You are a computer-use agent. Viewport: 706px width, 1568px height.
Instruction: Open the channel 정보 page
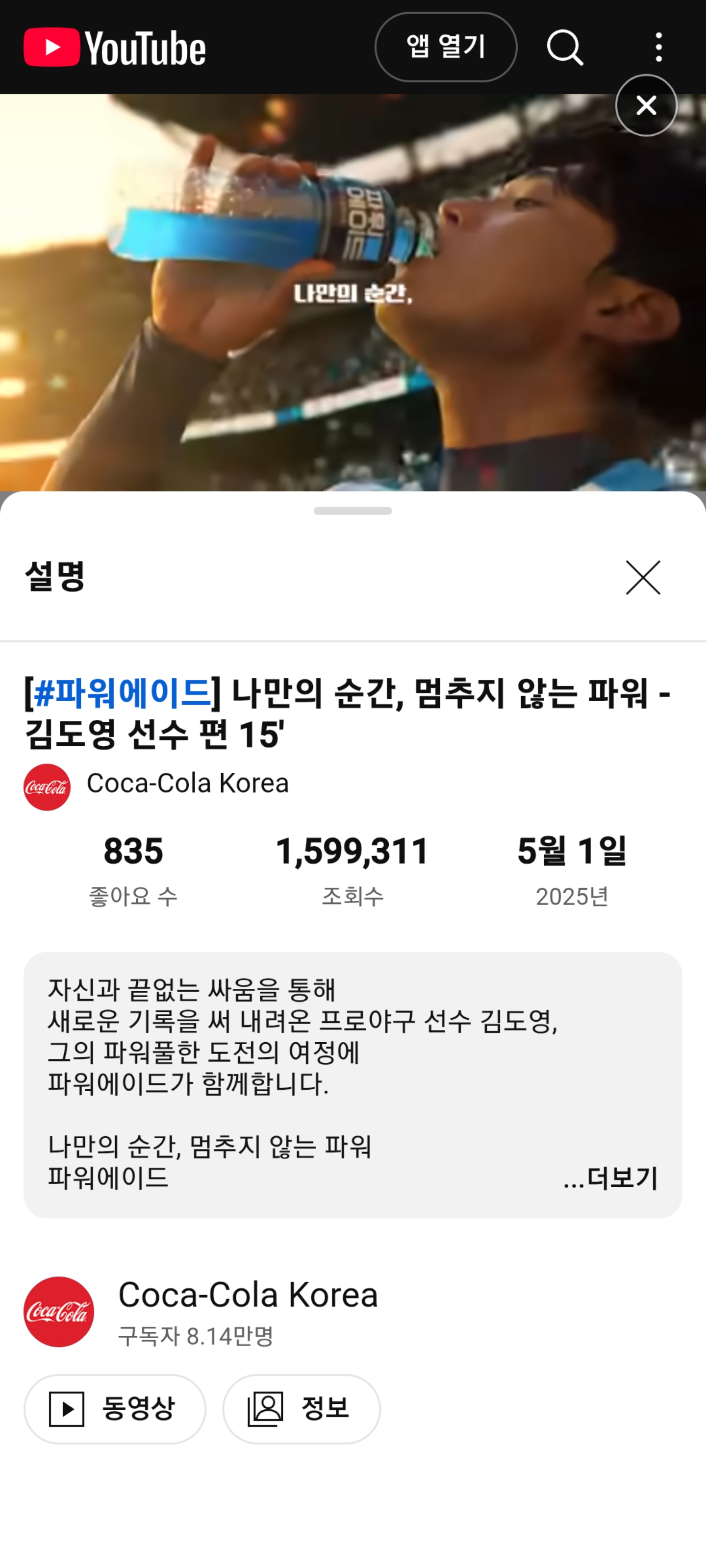(301, 1409)
